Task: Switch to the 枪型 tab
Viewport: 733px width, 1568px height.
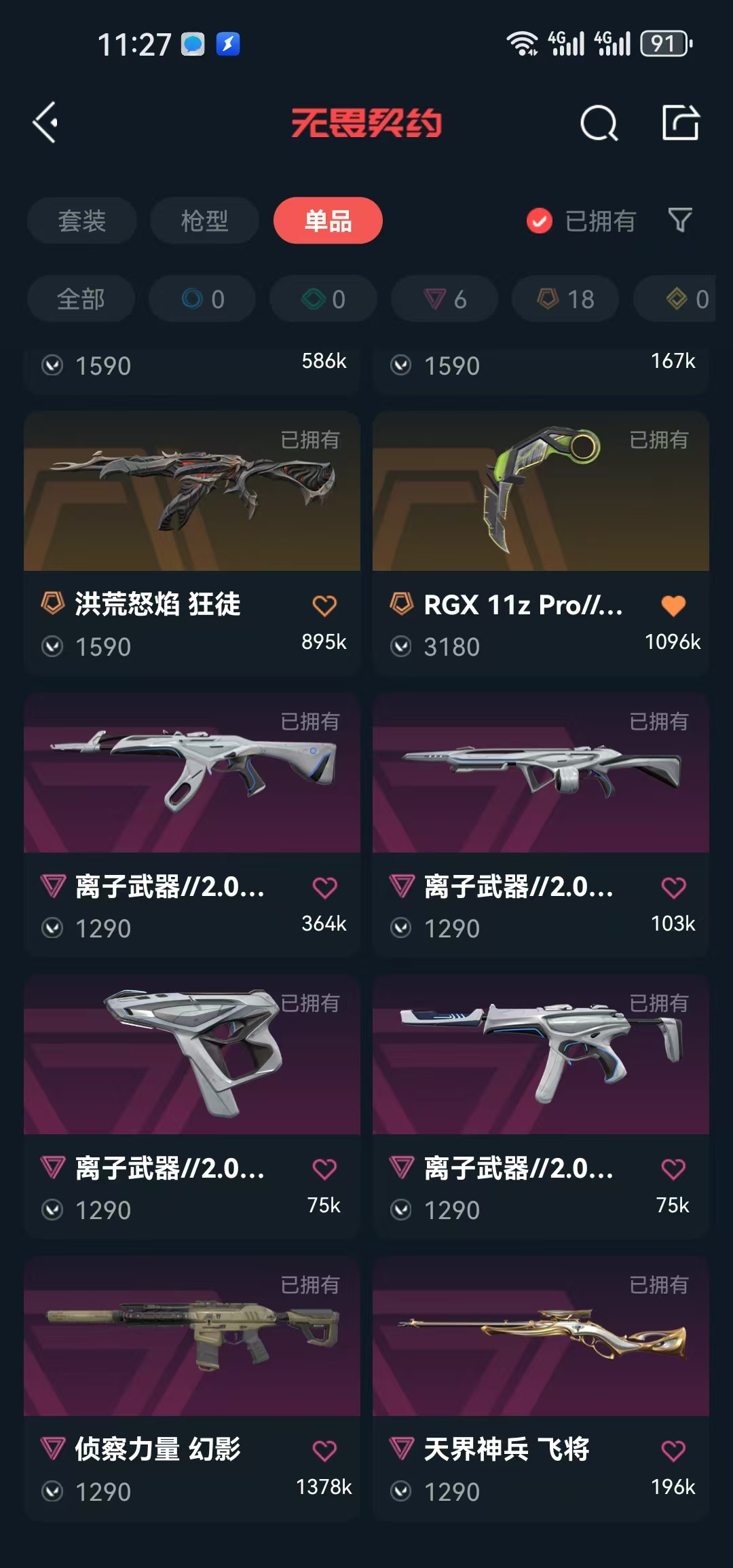Action: 204,221
